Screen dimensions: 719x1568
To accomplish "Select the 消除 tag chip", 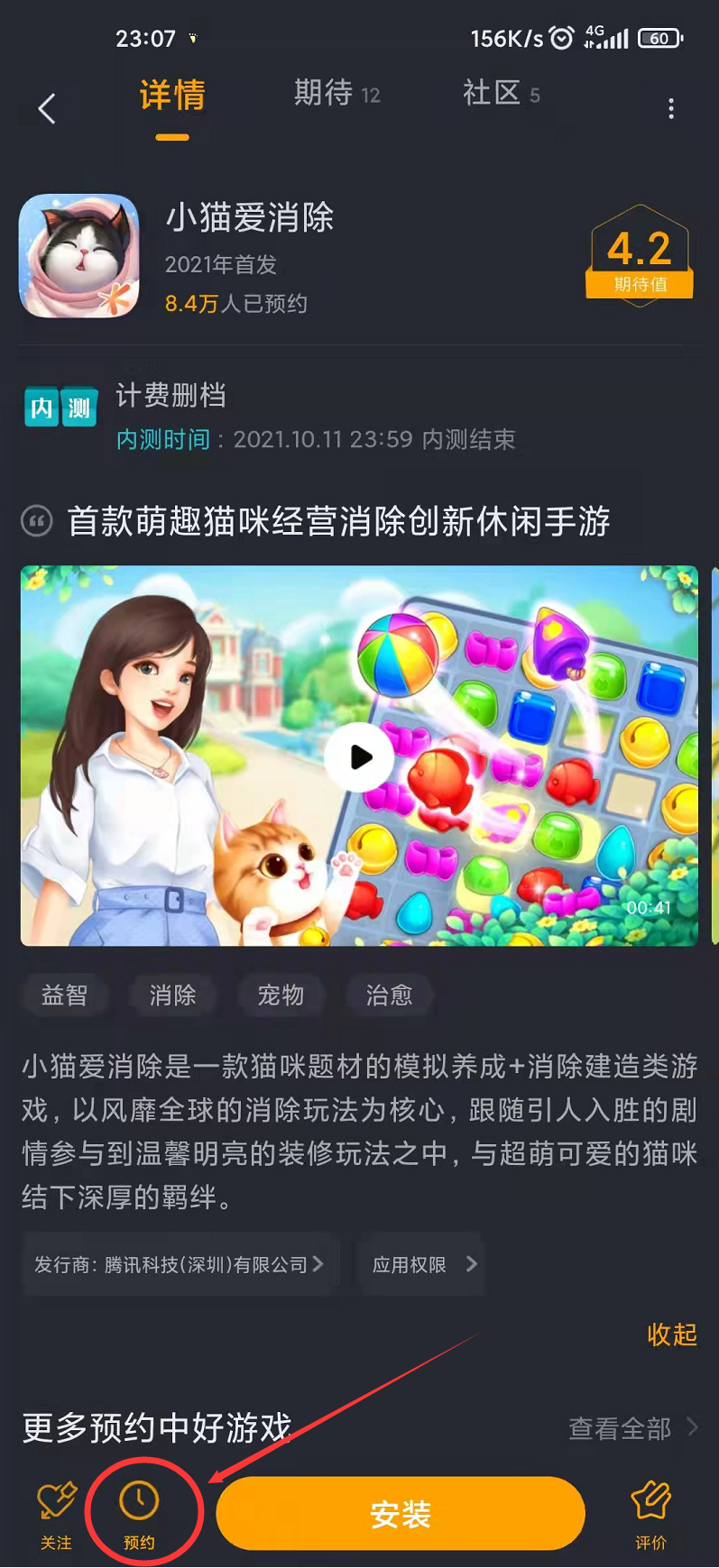I will pyautogui.click(x=172, y=995).
